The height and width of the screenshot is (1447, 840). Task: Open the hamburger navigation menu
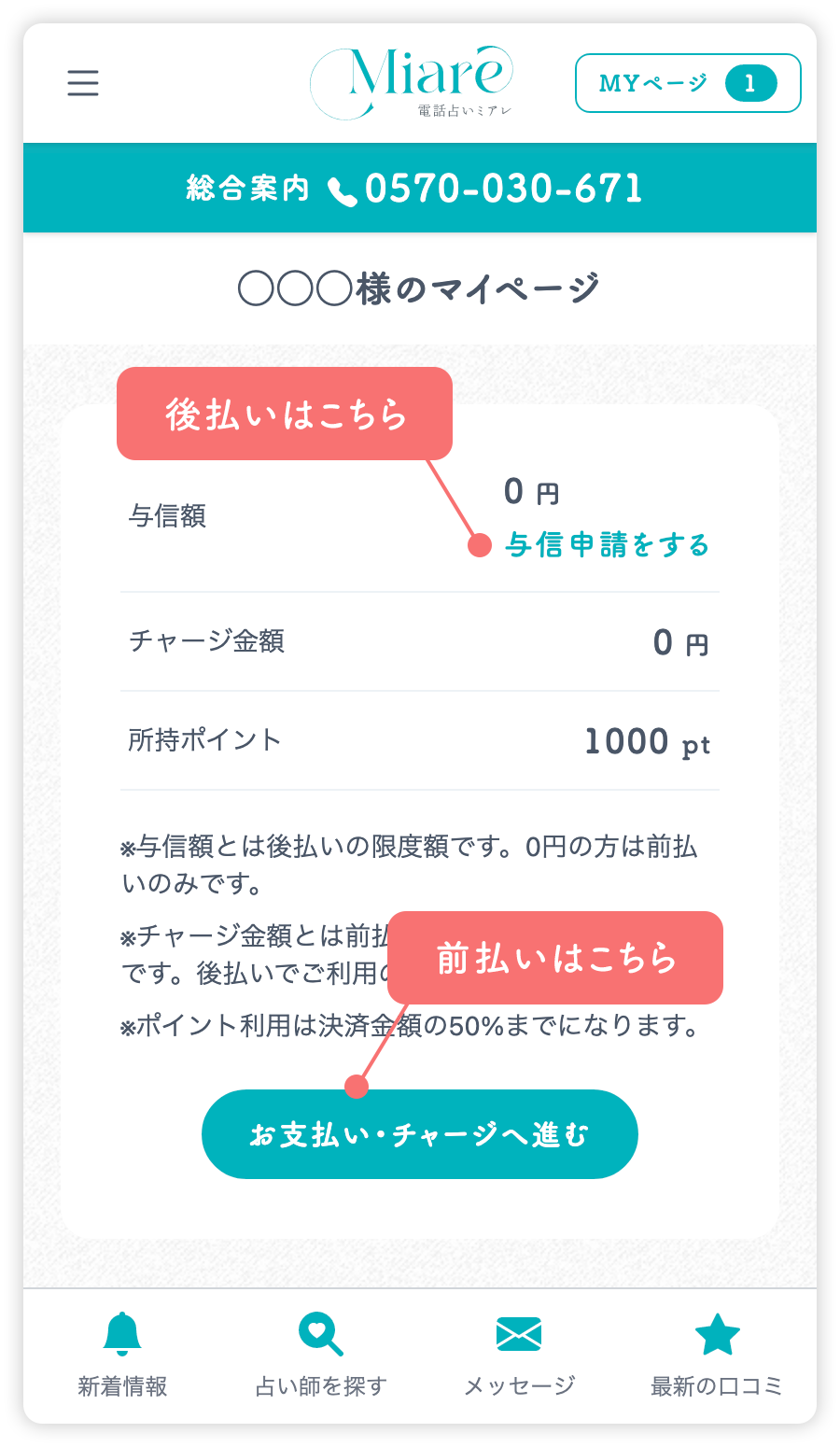[83, 82]
